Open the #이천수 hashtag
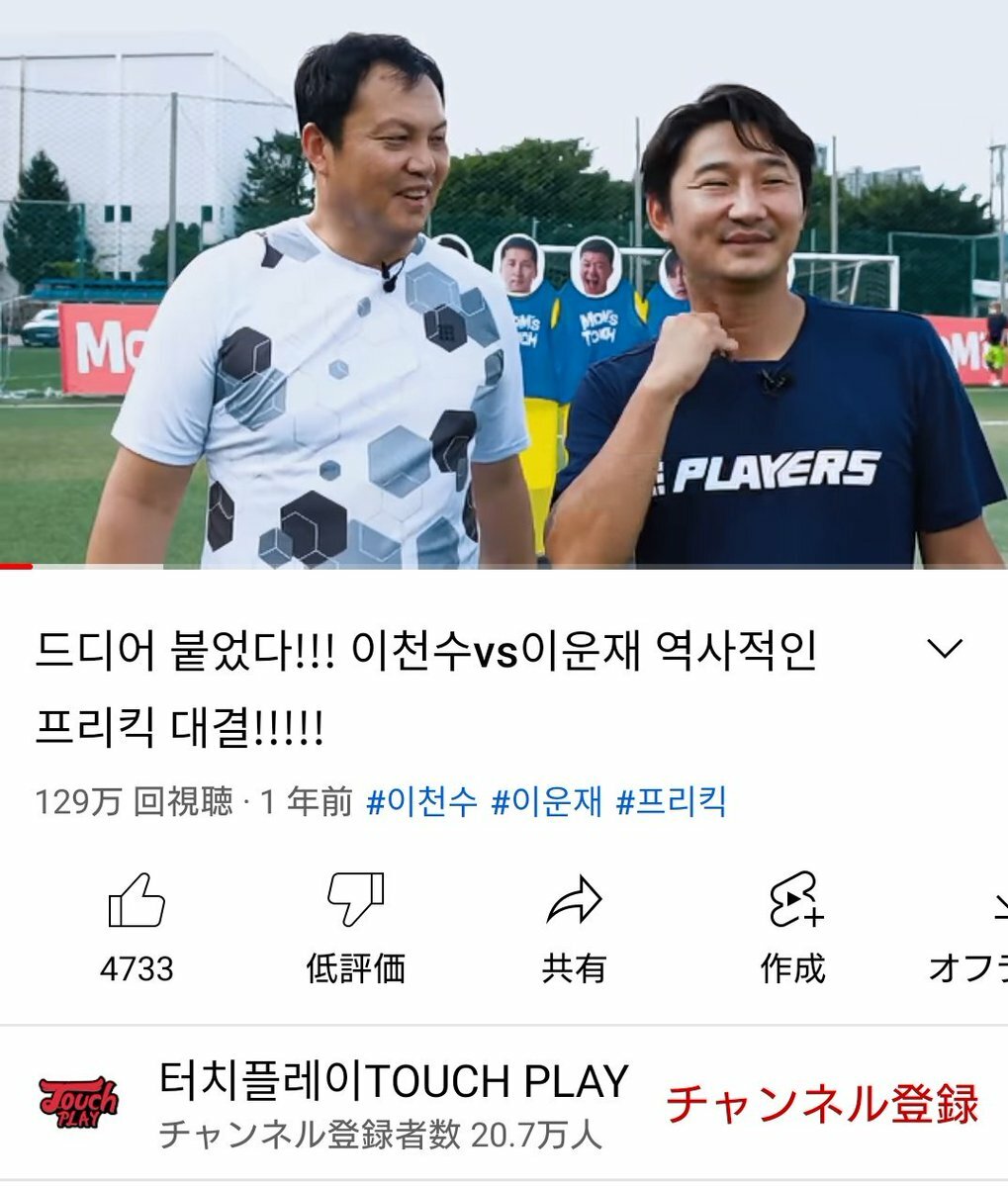This screenshot has height=1187, width=1008. 421,800
